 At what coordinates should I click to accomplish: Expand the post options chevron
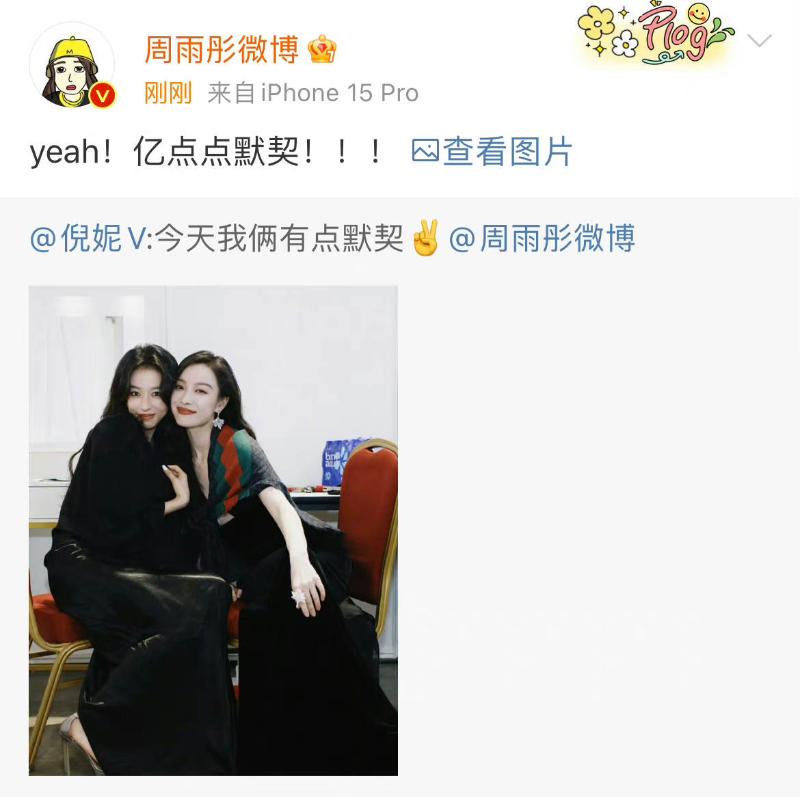tap(760, 41)
